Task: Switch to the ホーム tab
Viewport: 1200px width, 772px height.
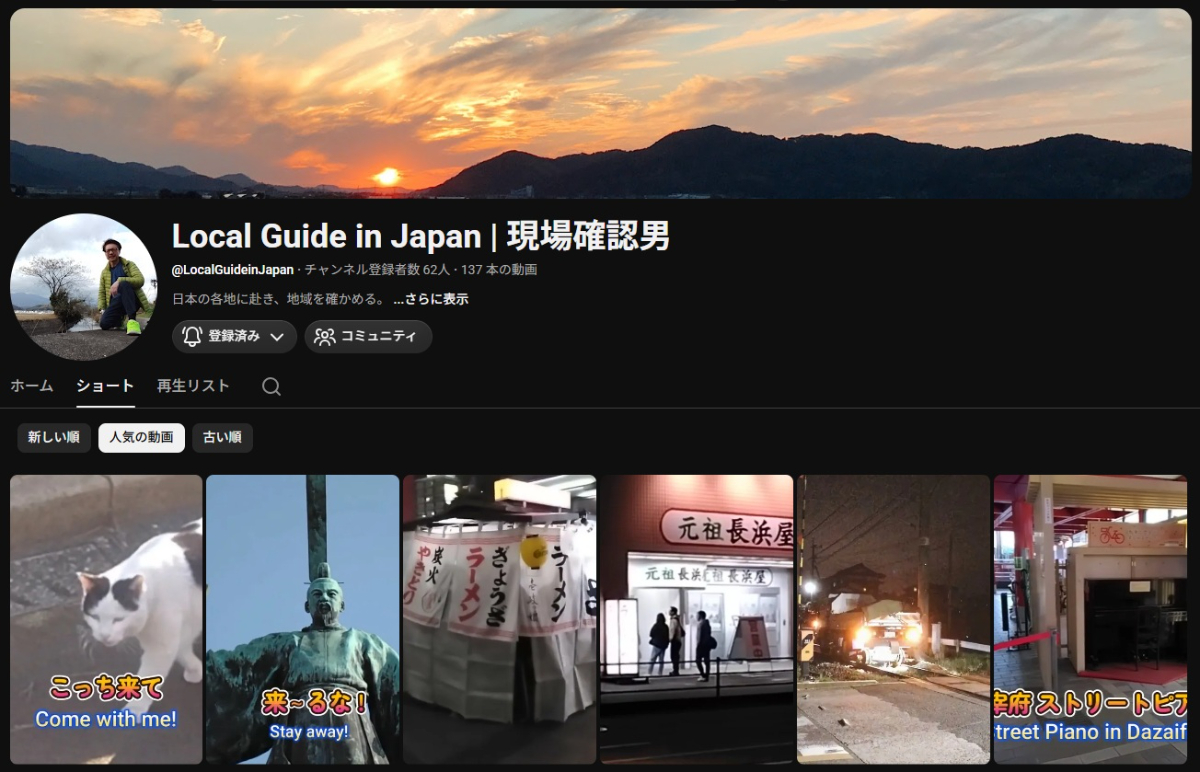Action: (32, 386)
